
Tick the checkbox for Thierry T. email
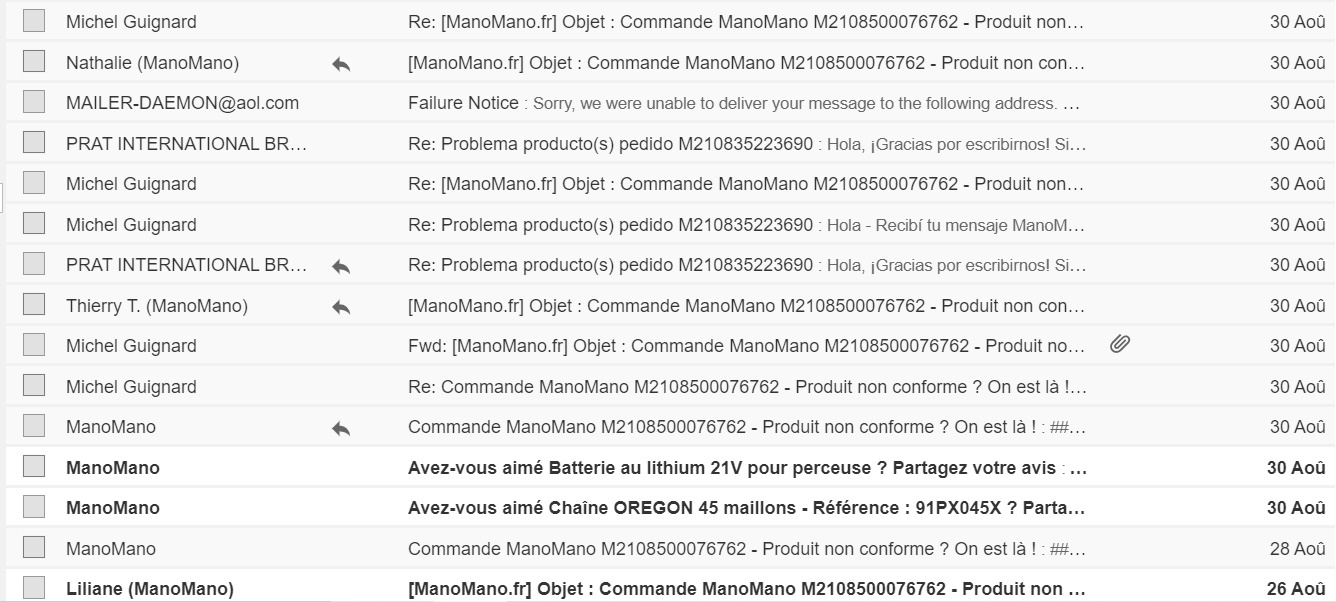pos(34,305)
